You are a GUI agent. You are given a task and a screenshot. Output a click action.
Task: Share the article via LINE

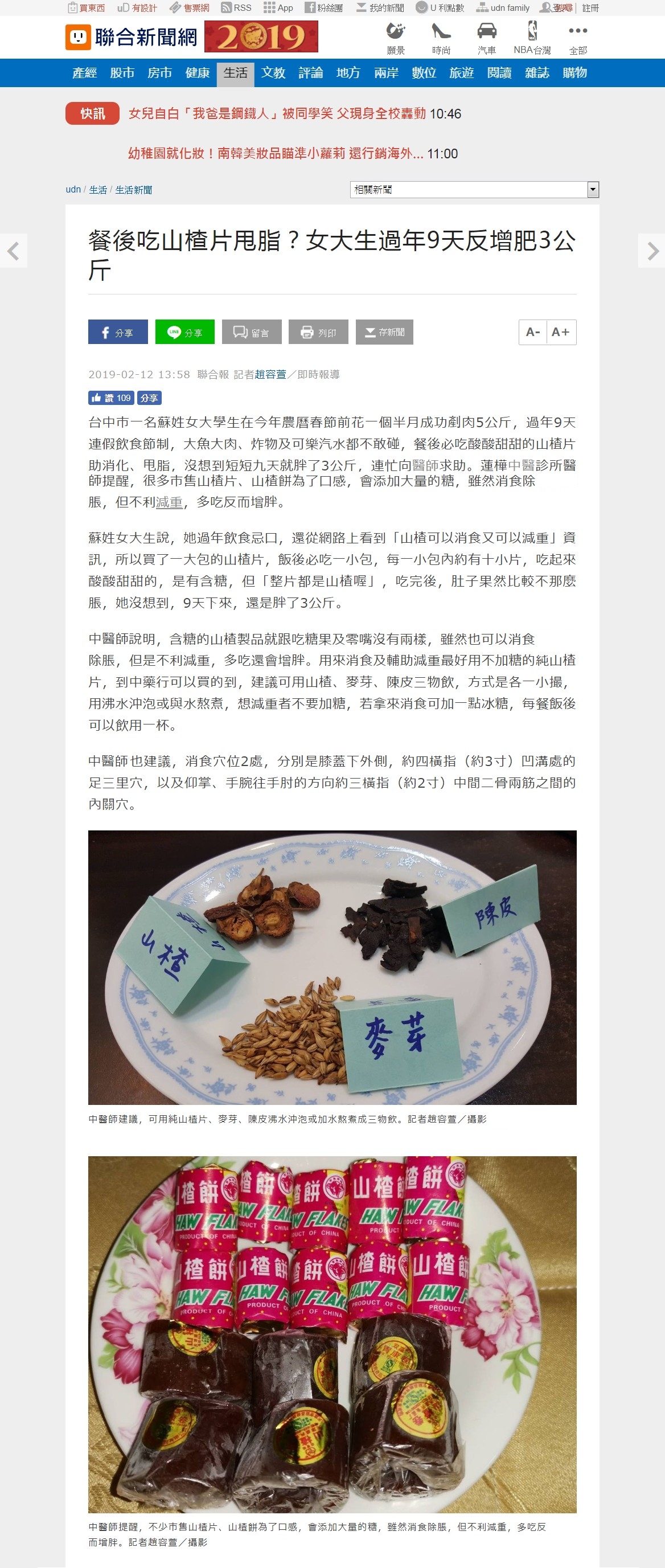(184, 331)
